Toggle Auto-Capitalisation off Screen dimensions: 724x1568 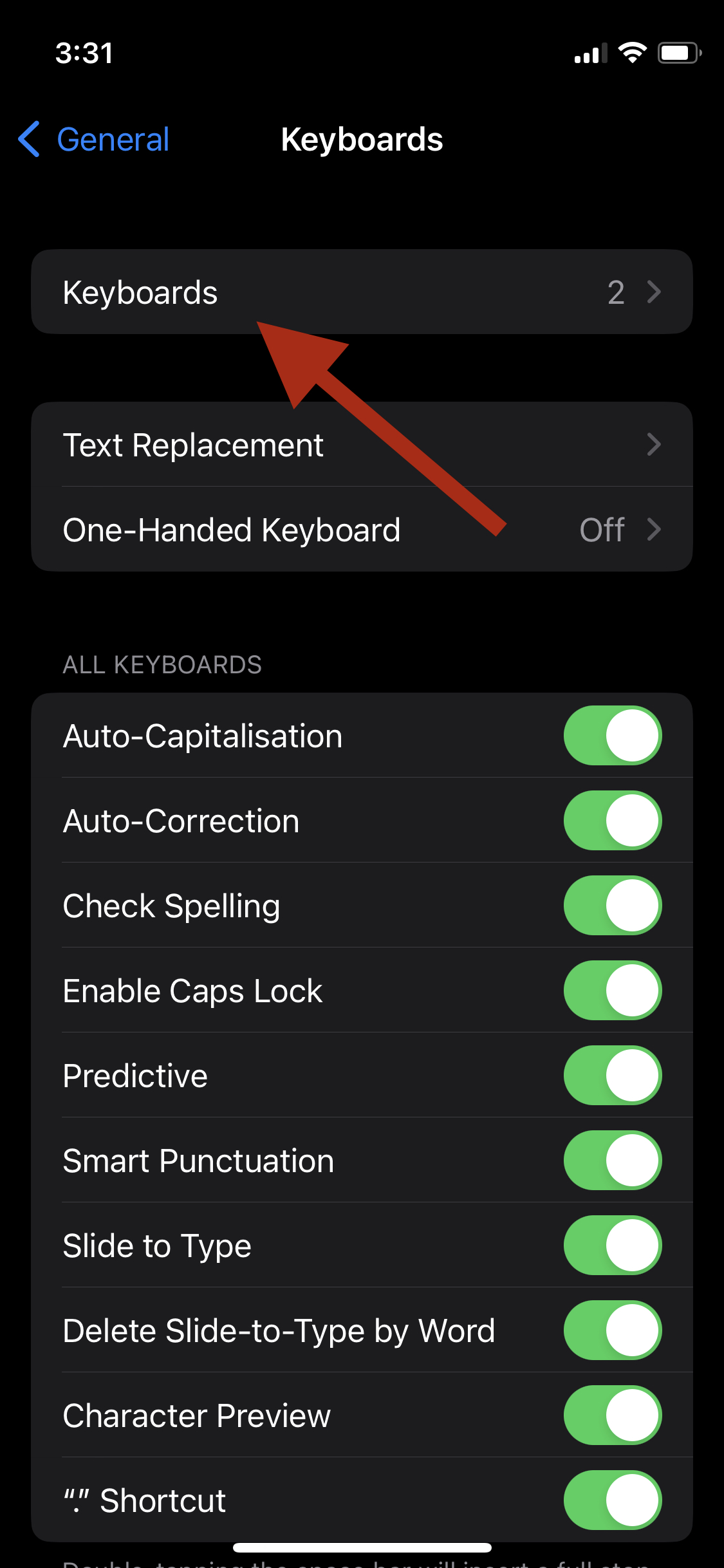(612, 736)
